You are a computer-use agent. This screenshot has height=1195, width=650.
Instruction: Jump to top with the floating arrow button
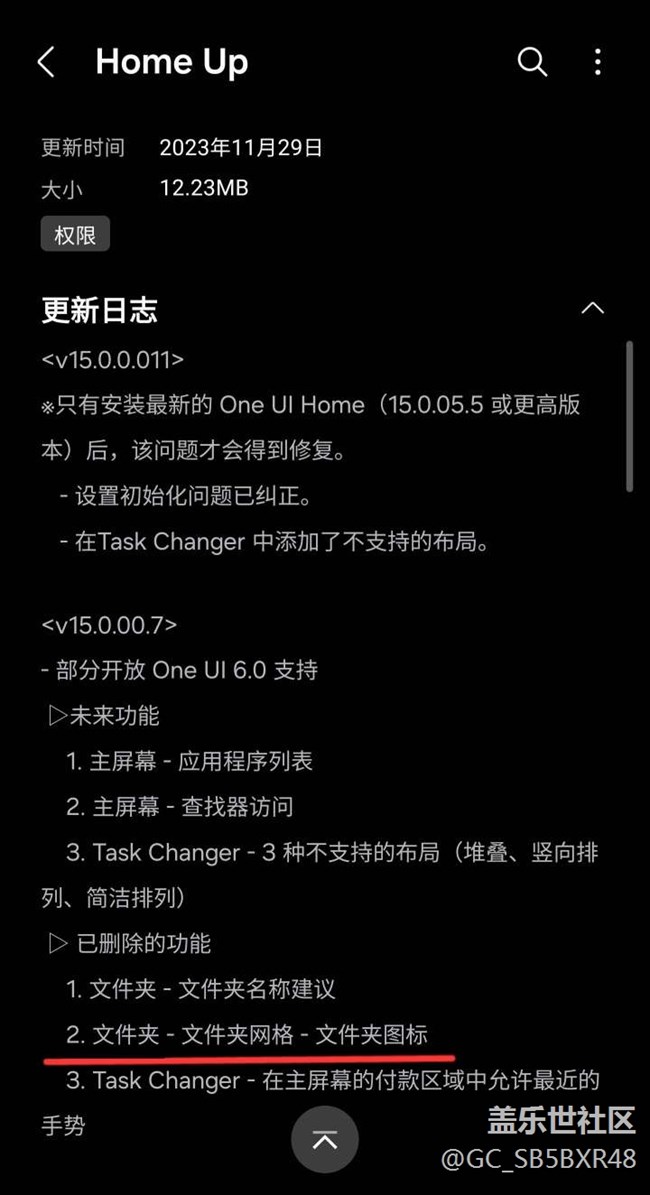pyautogui.click(x=325, y=1140)
